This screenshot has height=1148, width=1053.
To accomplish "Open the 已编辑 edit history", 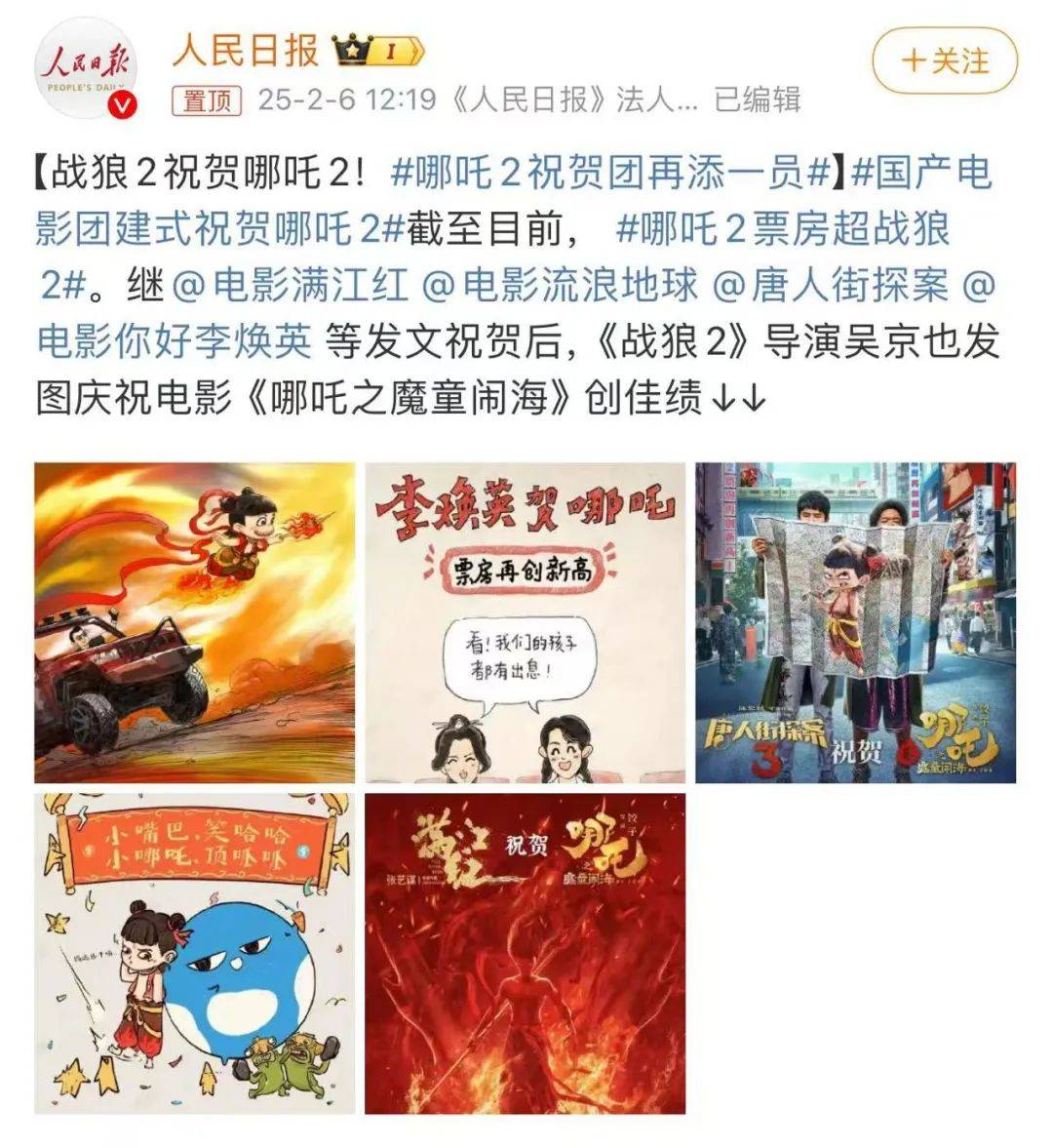I will tap(758, 99).
